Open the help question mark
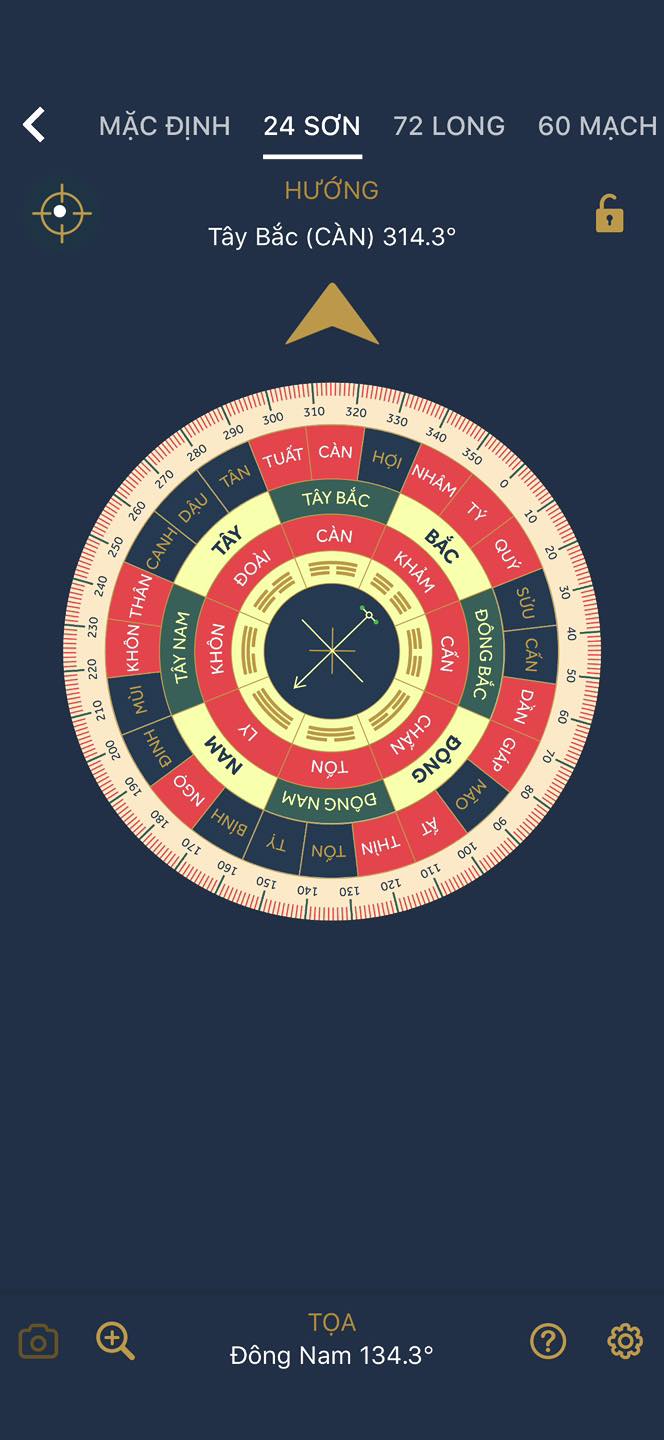Image resolution: width=664 pixels, height=1440 pixels. tap(548, 1341)
